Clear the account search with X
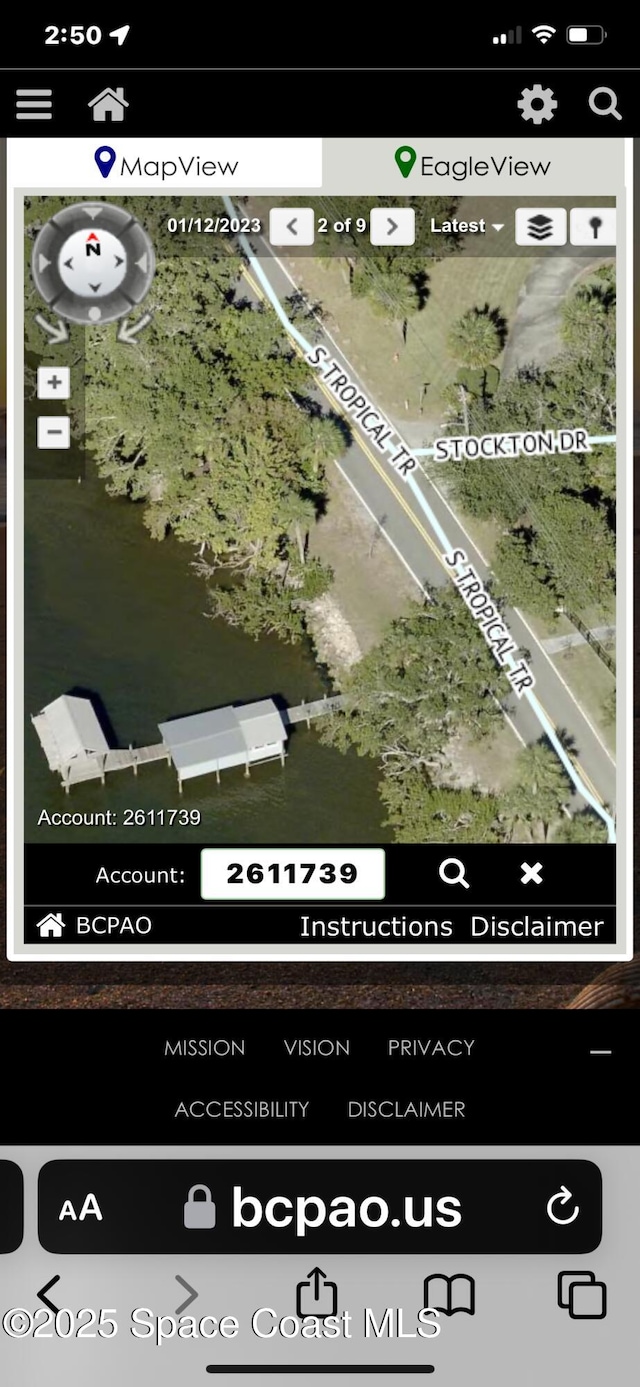Screen dimensions: 640x1387 [531, 874]
